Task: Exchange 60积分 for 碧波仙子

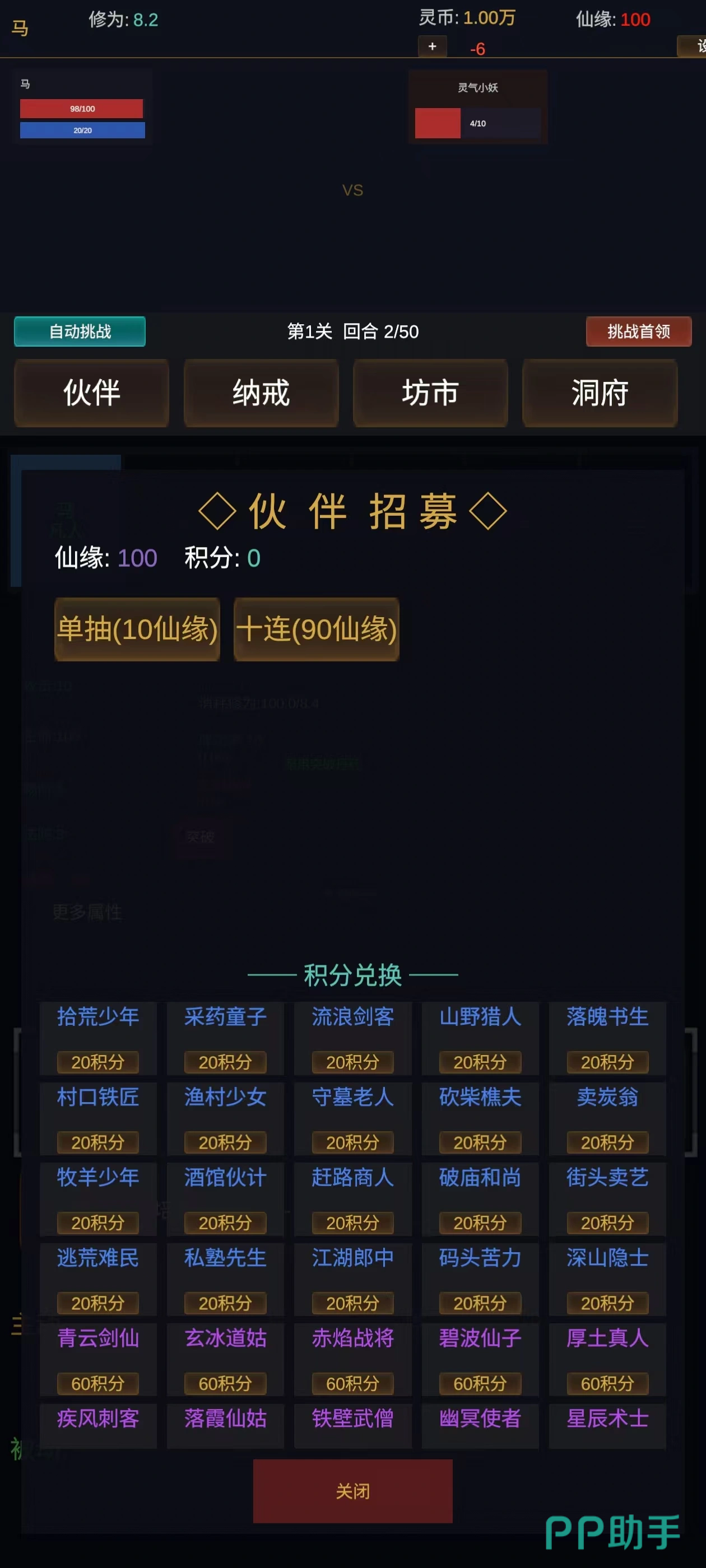Action: (x=480, y=1384)
